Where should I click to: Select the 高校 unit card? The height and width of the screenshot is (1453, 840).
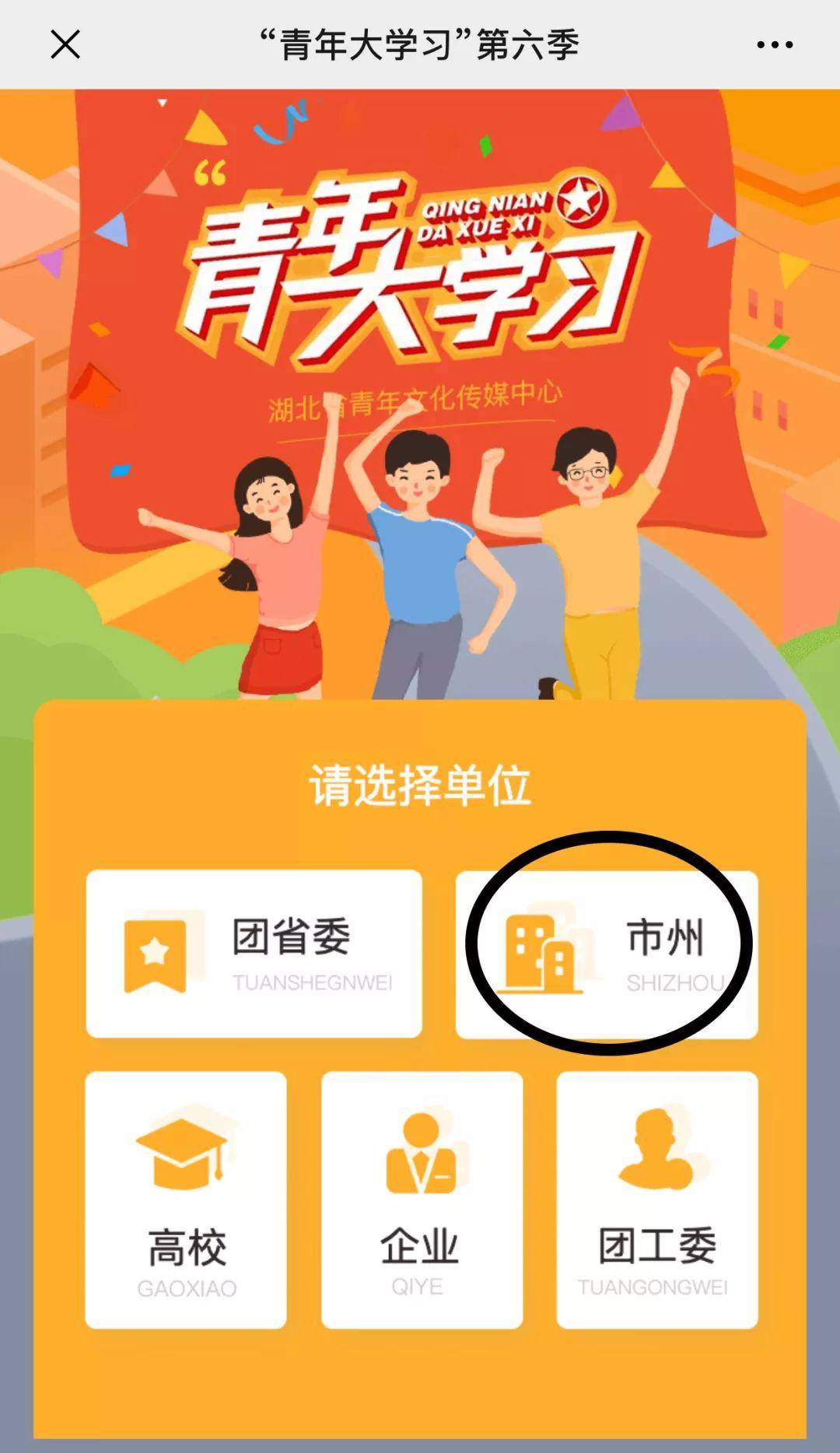(x=186, y=1199)
